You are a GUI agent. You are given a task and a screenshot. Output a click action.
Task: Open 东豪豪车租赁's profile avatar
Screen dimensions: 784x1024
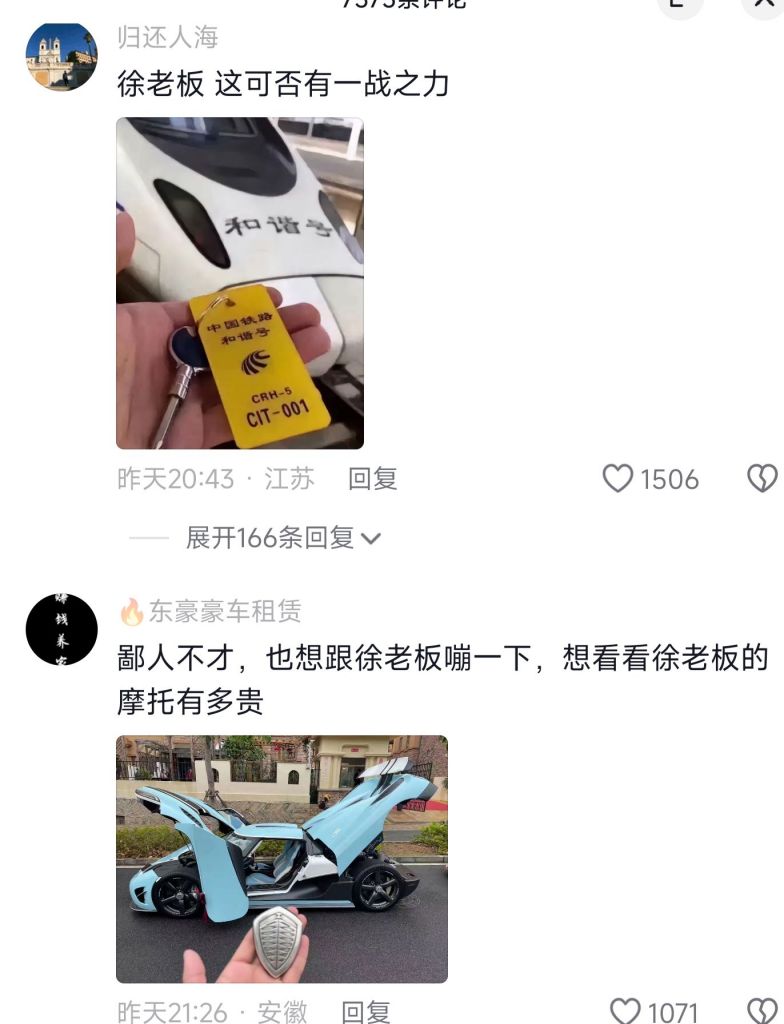point(61,629)
